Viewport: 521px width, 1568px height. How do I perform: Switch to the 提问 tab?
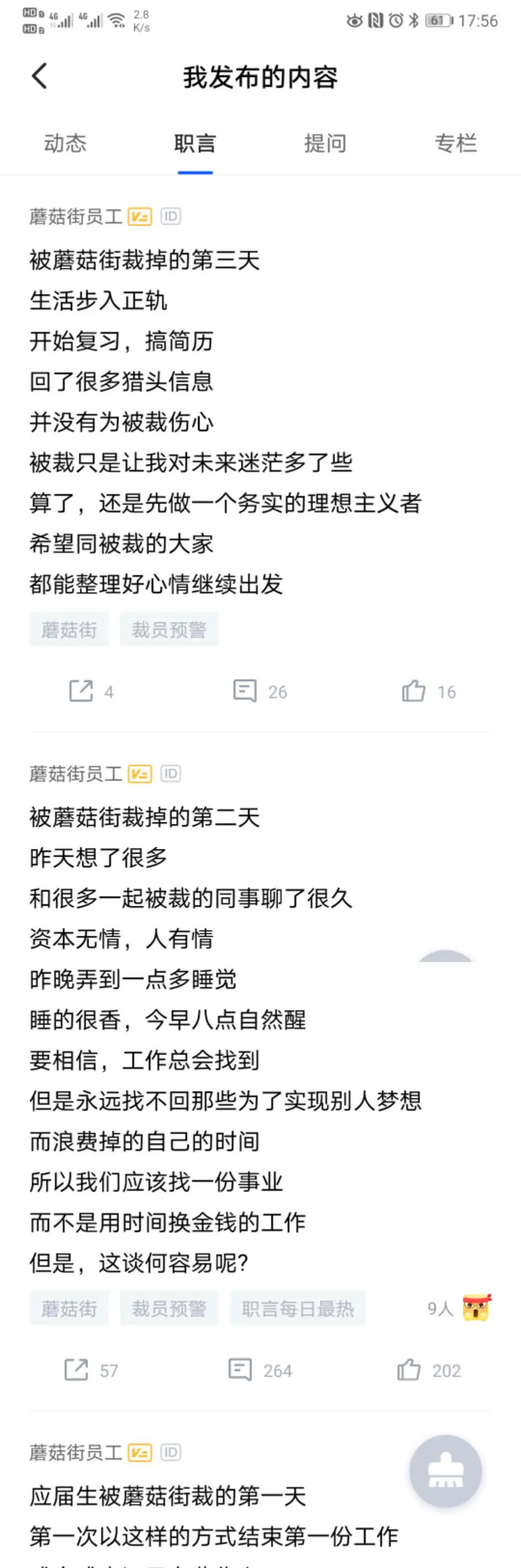tap(325, 144)
